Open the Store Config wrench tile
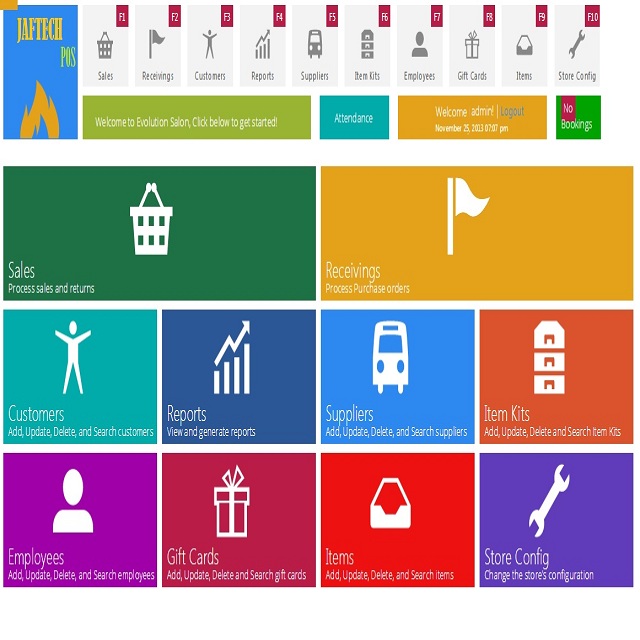The width and height of the screenshot is (640, 640). tap(555, 519)
